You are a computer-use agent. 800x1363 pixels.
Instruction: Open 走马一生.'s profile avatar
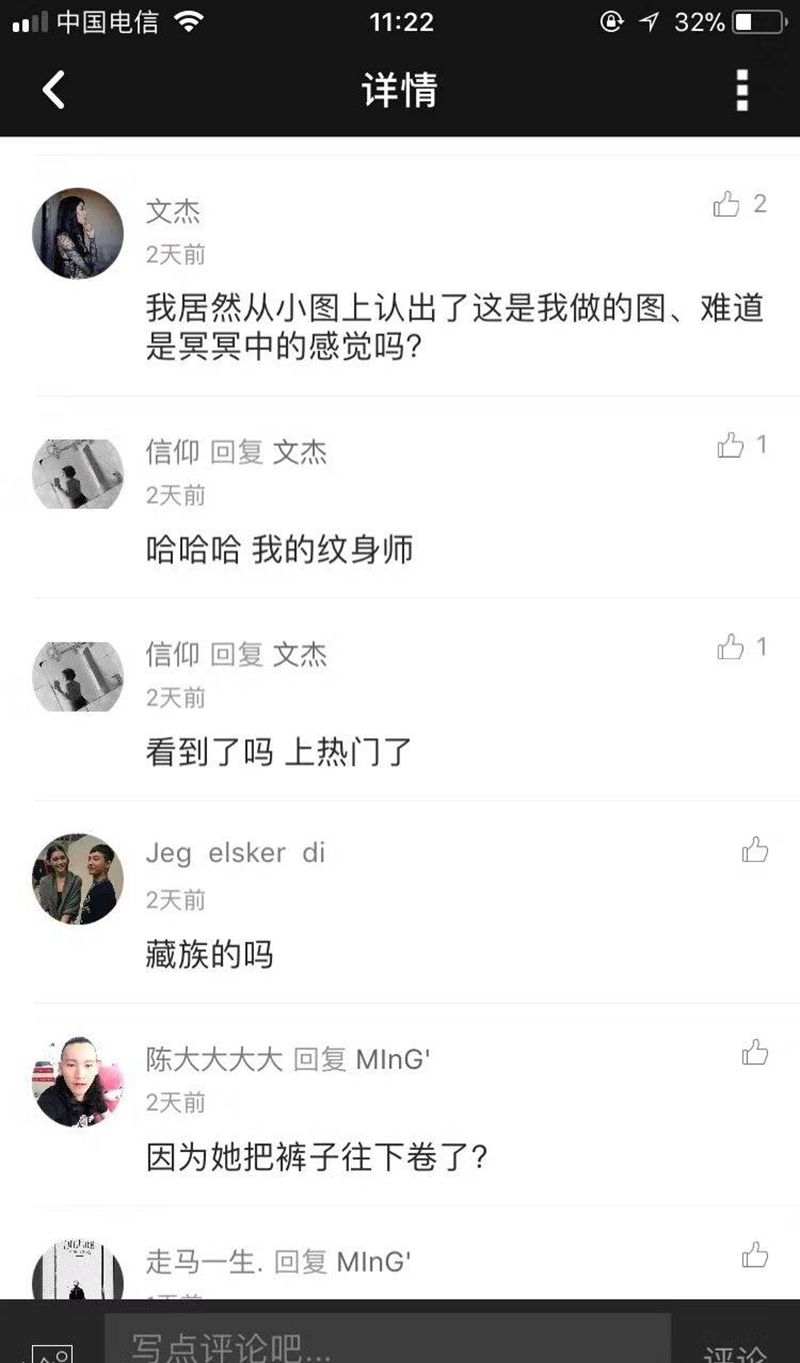point(78,1272)
